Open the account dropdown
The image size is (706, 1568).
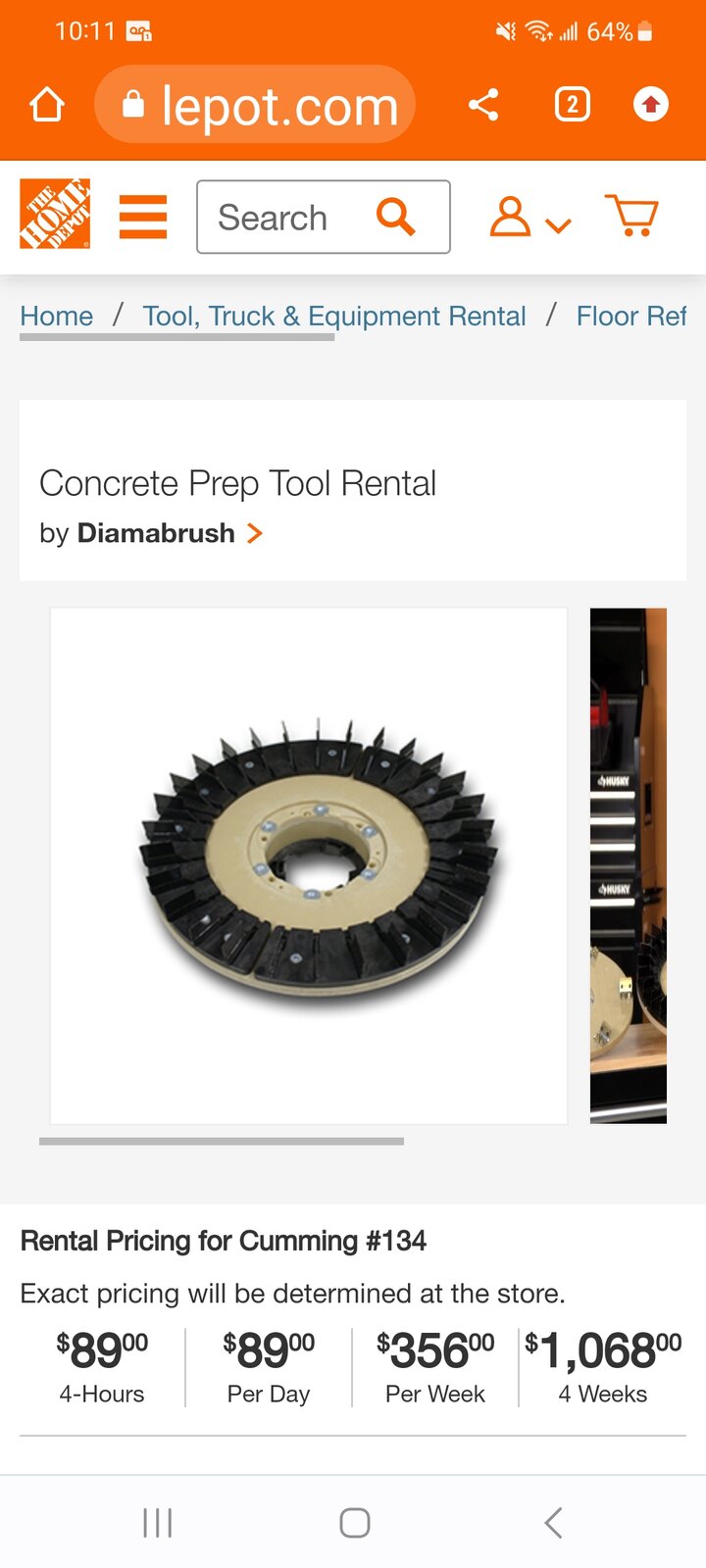pyautogui.click(x=529, y=217)
